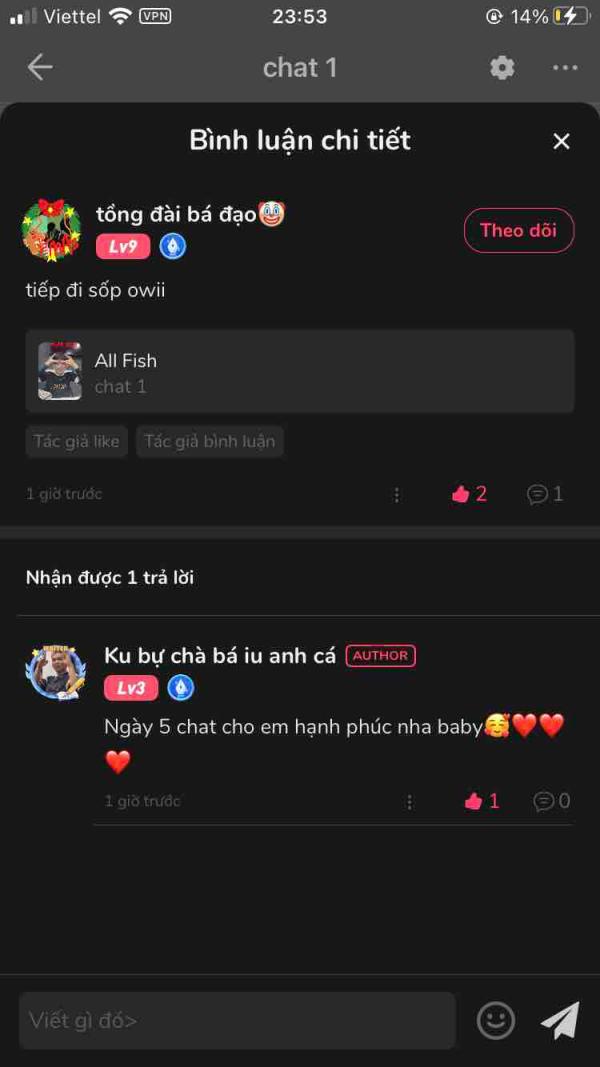Open the three-dot overflow menu in header
600x1067 pixels.
pos(565,67)
